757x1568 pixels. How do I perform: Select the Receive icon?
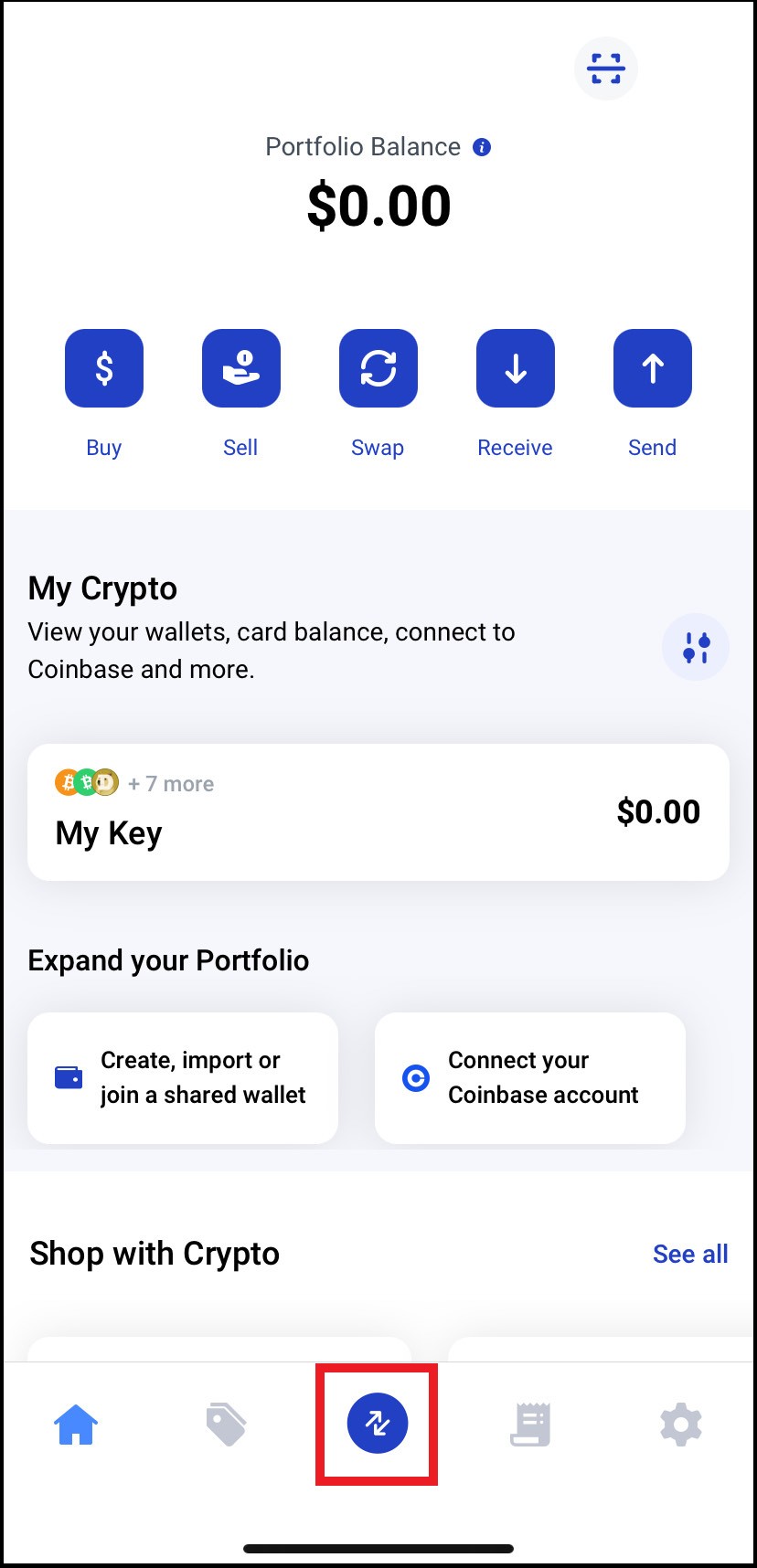pos(515,368)
